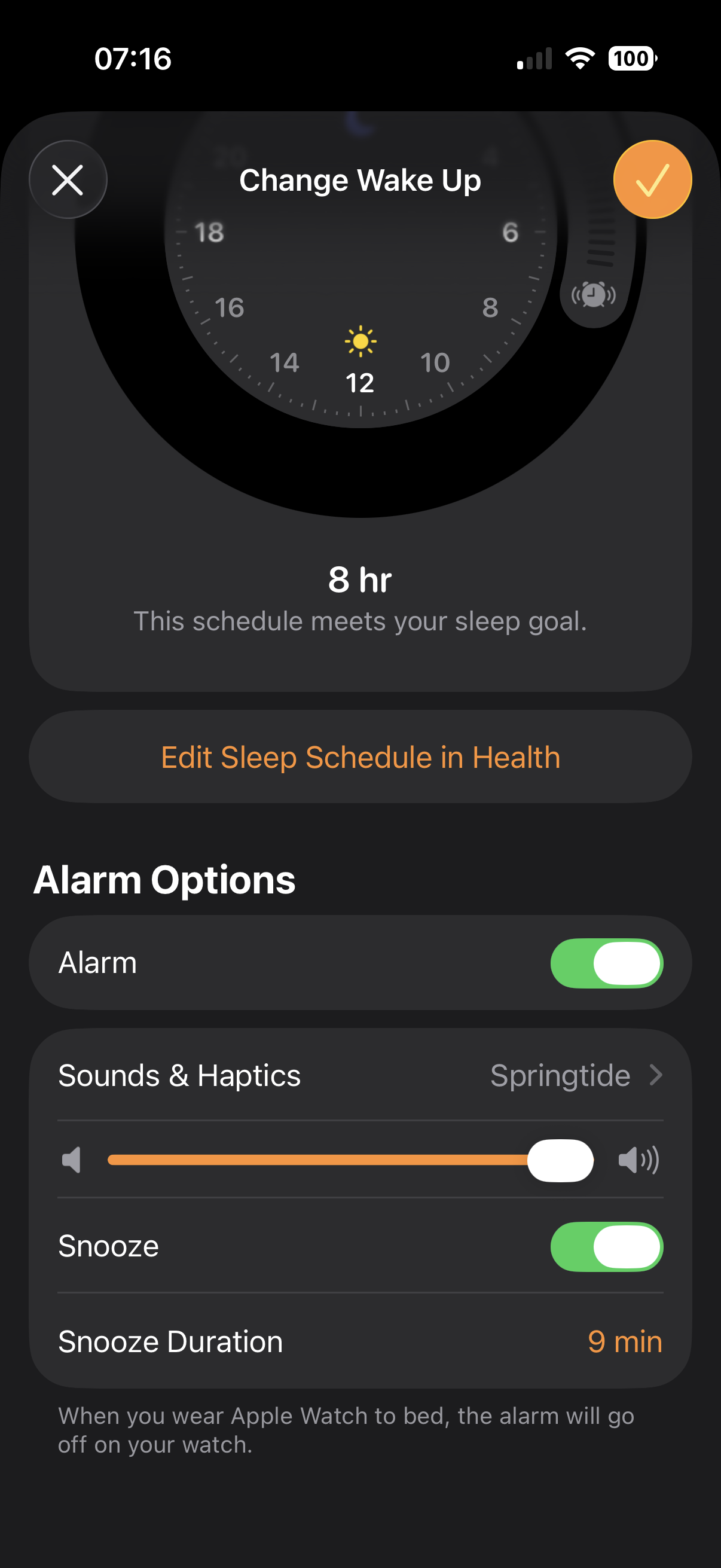Close the Change Wake Up sheet

(68, 180)
